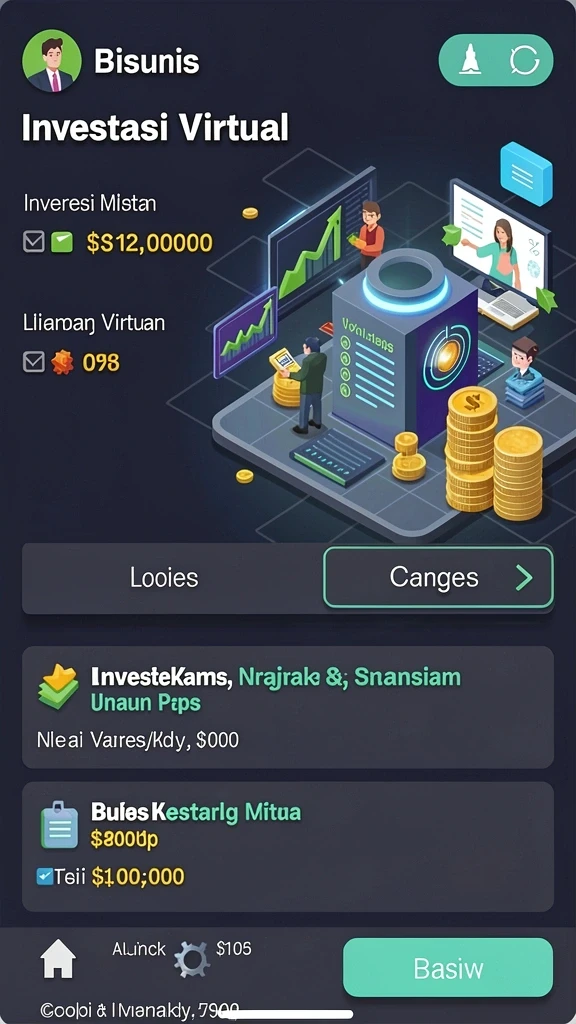Screen dimensions: 576x1024
Task: Open the Bisunis profile avatar
Action: point(52,61)
